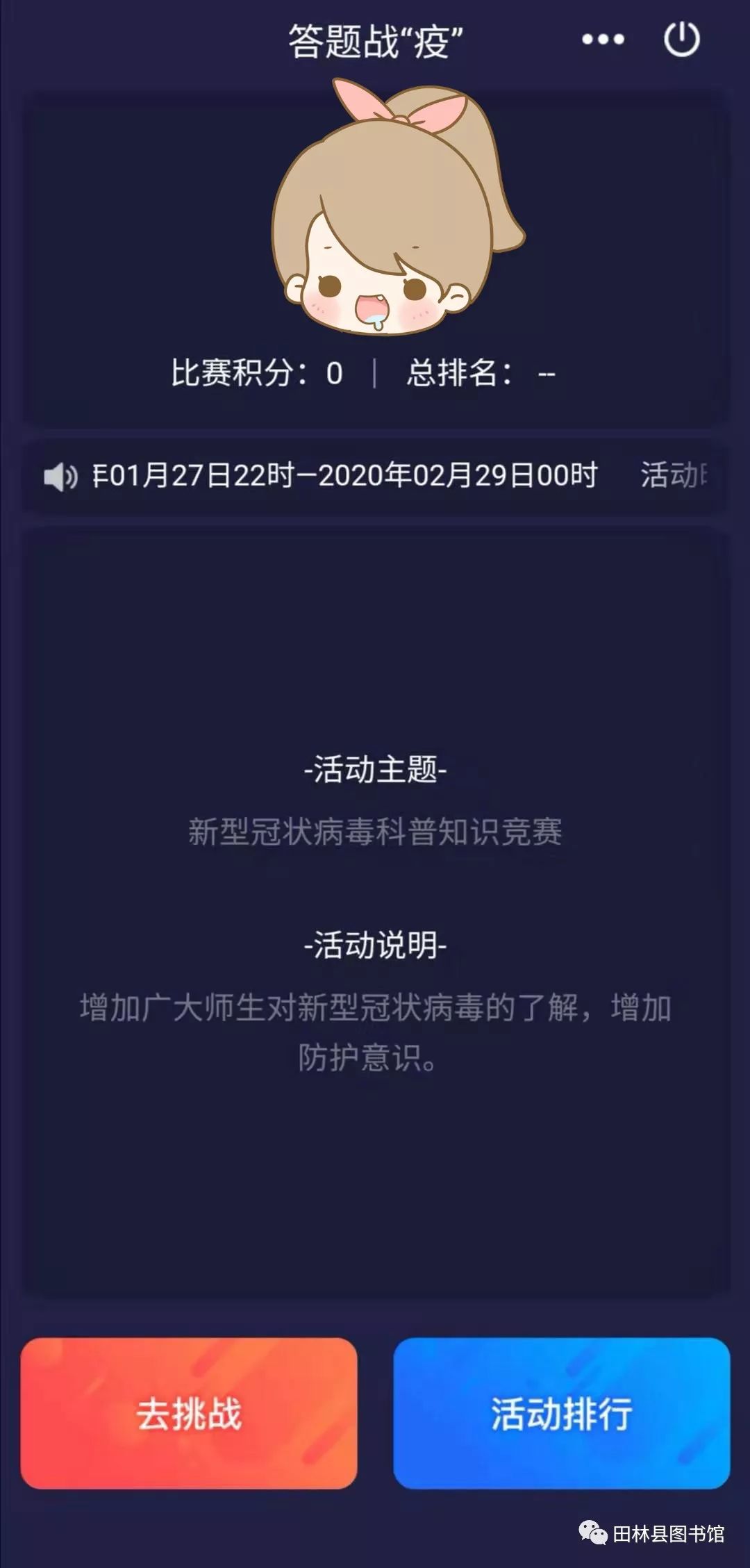Viewport: 750px width, 1568px height.
Task: Close the mini program with the power icon
Action: pyautogui.click(x=681, y=40)
